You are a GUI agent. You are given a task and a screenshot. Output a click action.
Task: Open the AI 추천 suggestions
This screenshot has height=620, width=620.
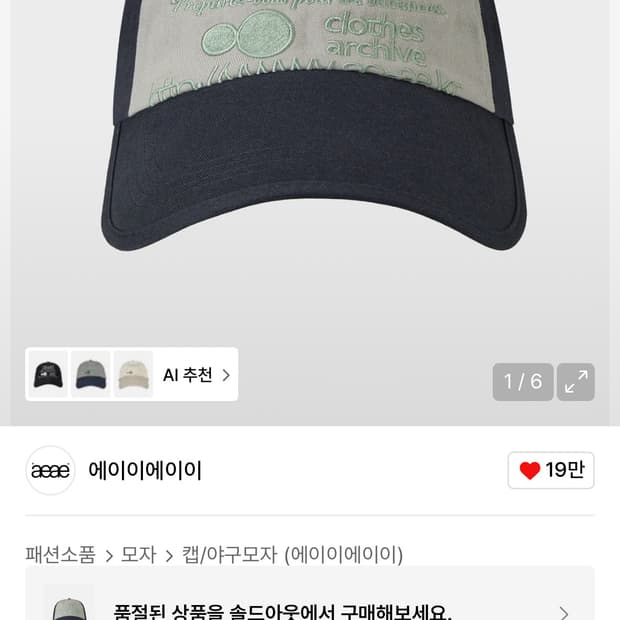click(x=196, y=375)
